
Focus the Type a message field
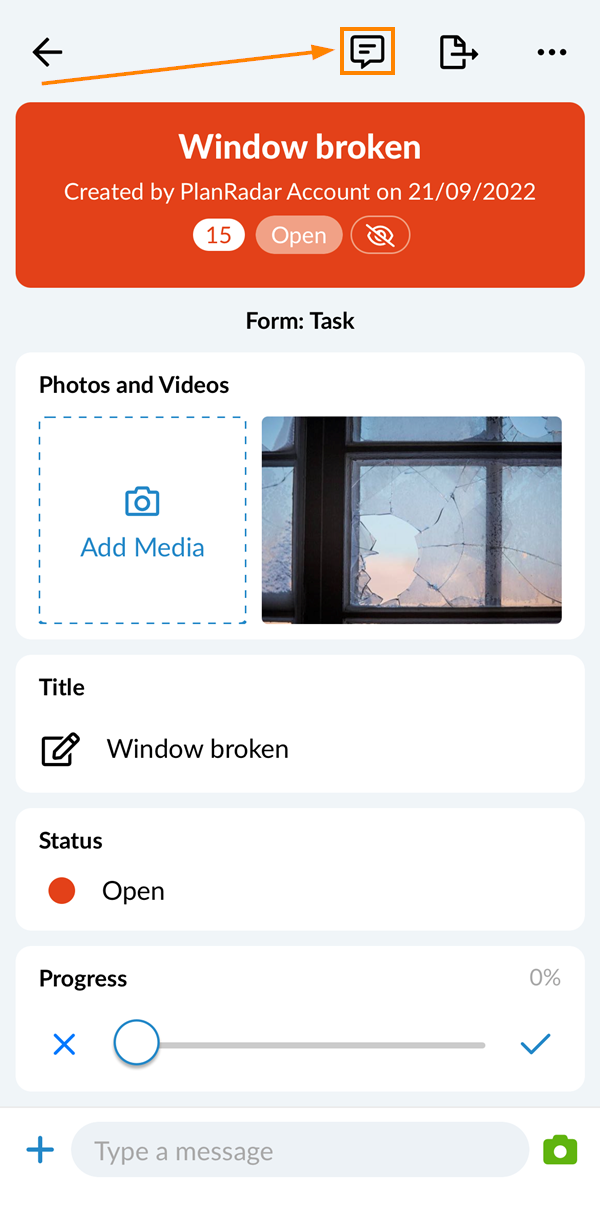[x=300, y=1151]
